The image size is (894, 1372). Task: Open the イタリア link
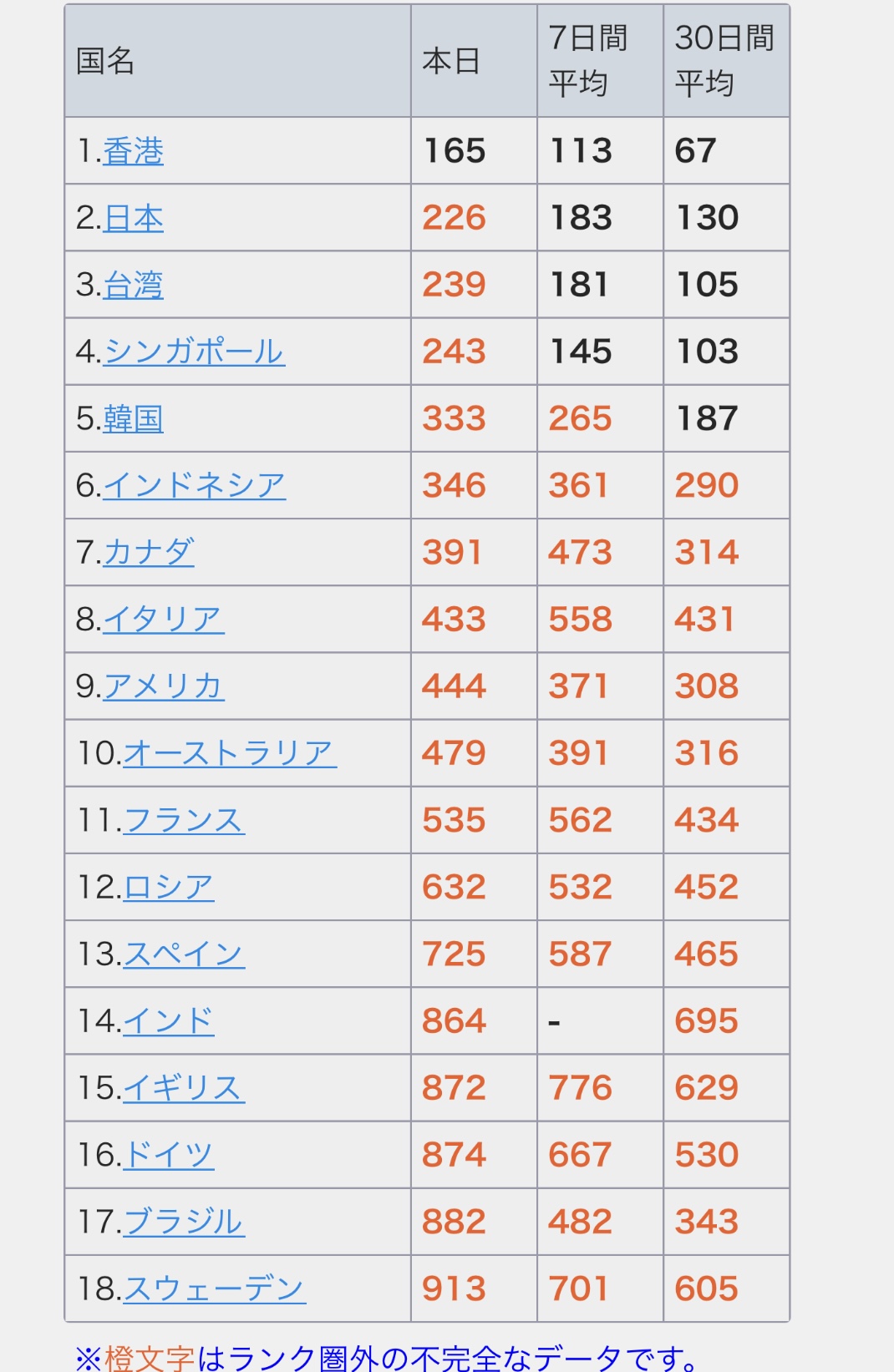[164, 619]
